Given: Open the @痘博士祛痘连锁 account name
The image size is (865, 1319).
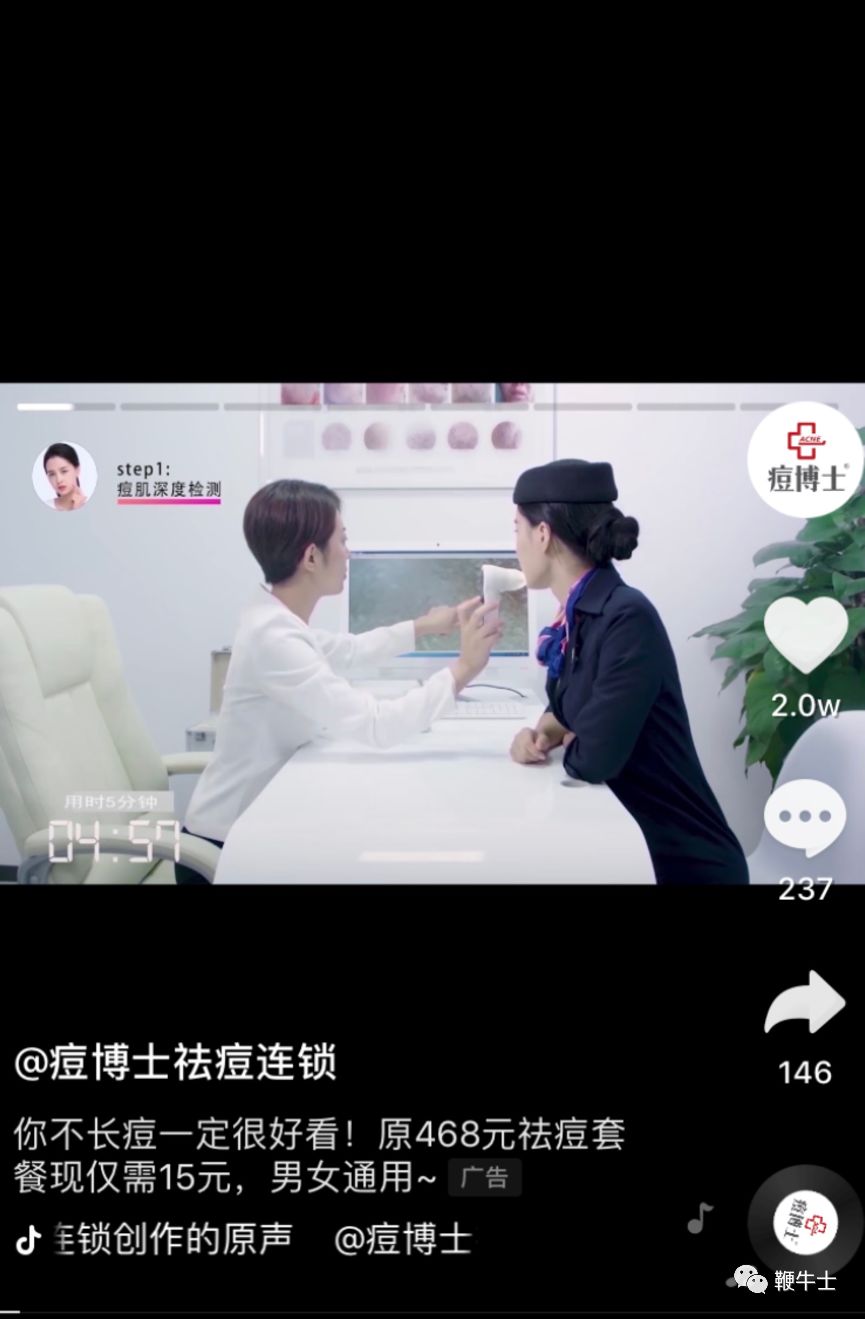Looking at the screenshot, I should pos(175,1061).
